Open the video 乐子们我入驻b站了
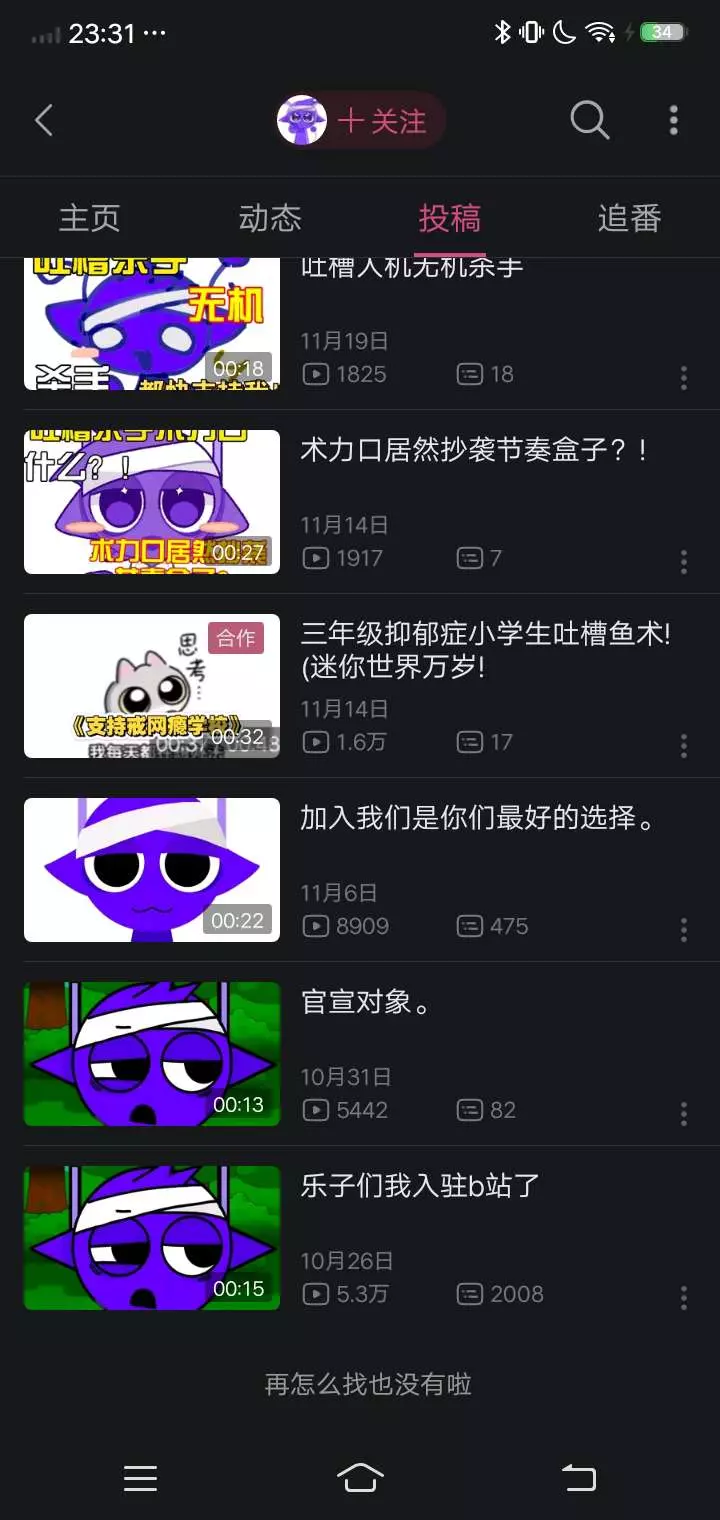The height and width of the screenshot is (1520, 720). [420, 1187]
